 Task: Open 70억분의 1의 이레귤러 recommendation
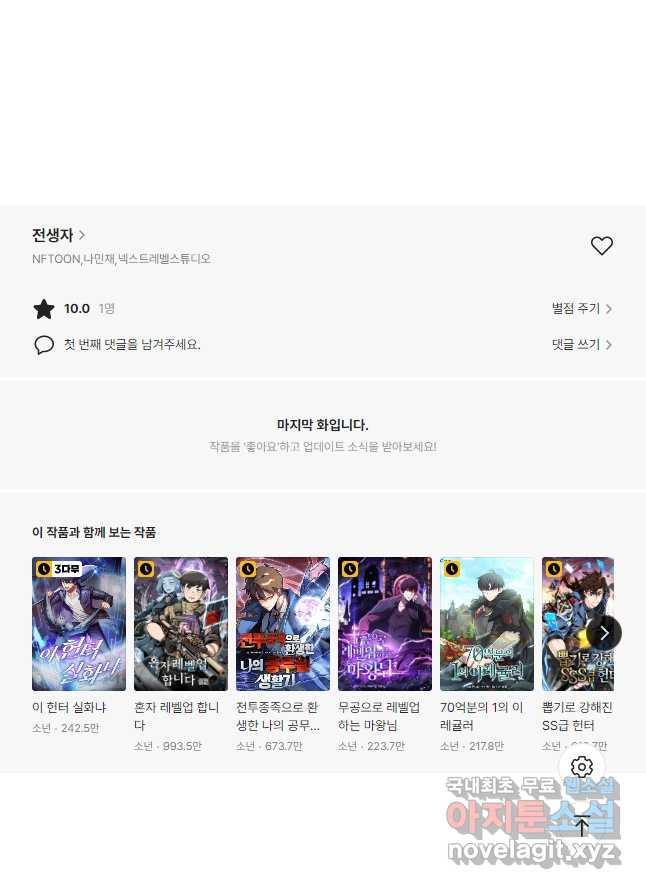click(x=487, y=624)
